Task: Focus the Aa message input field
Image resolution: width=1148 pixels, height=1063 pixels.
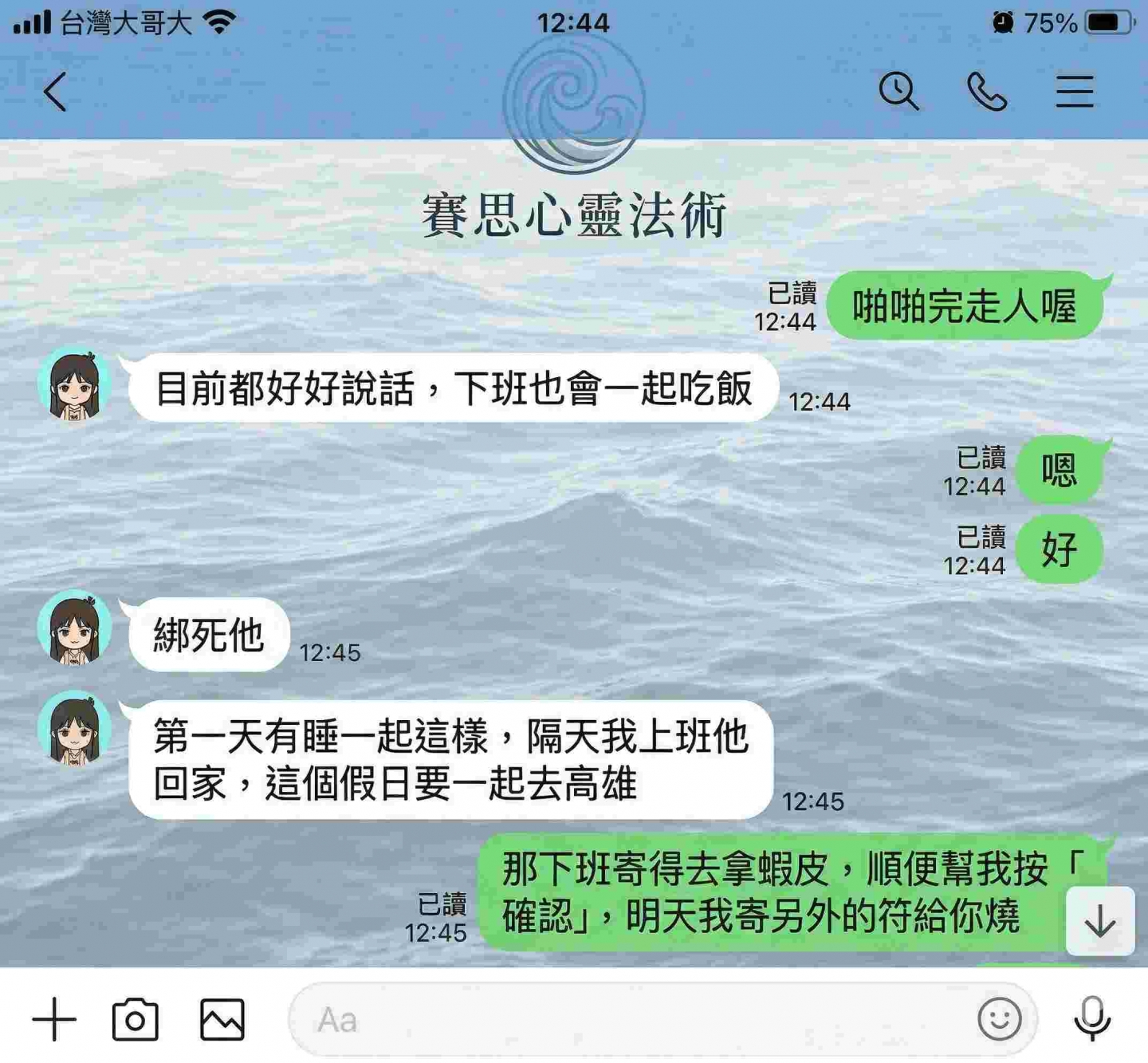Action: pos(630,1019)
